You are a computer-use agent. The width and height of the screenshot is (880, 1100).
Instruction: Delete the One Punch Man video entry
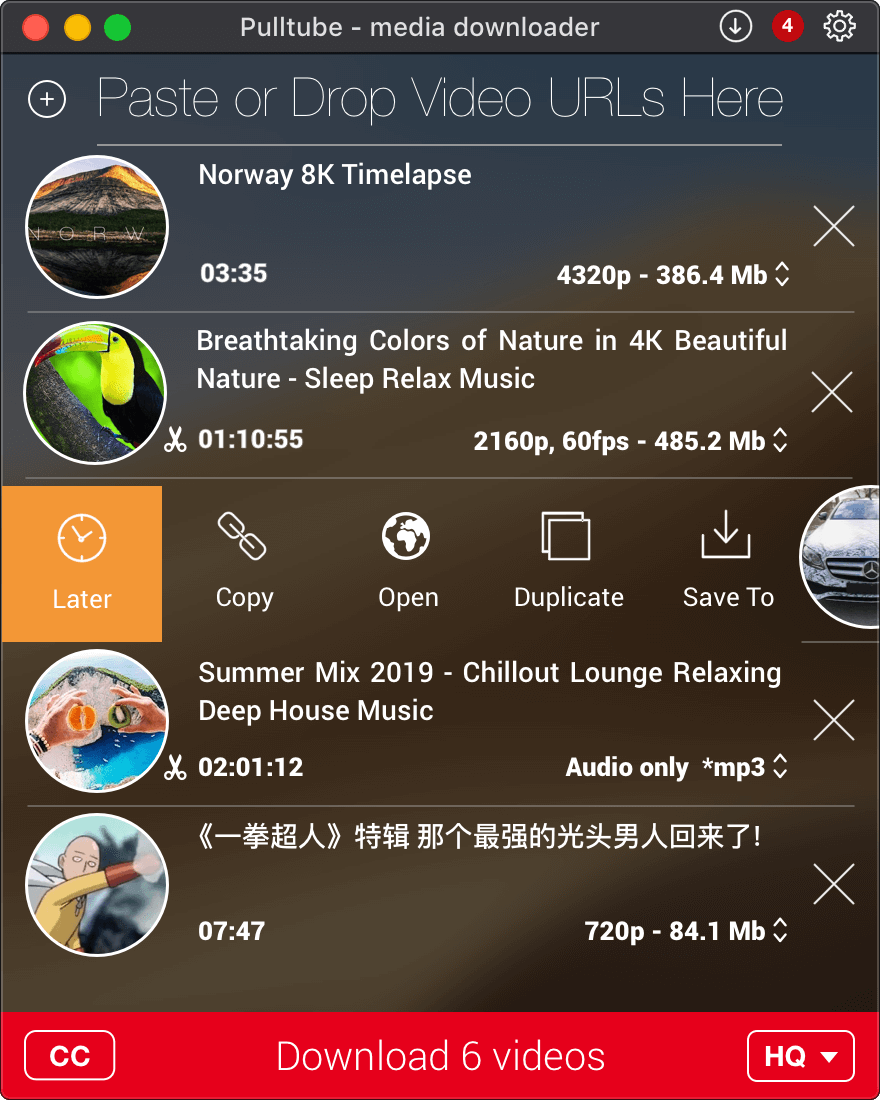tap(831, 885)
